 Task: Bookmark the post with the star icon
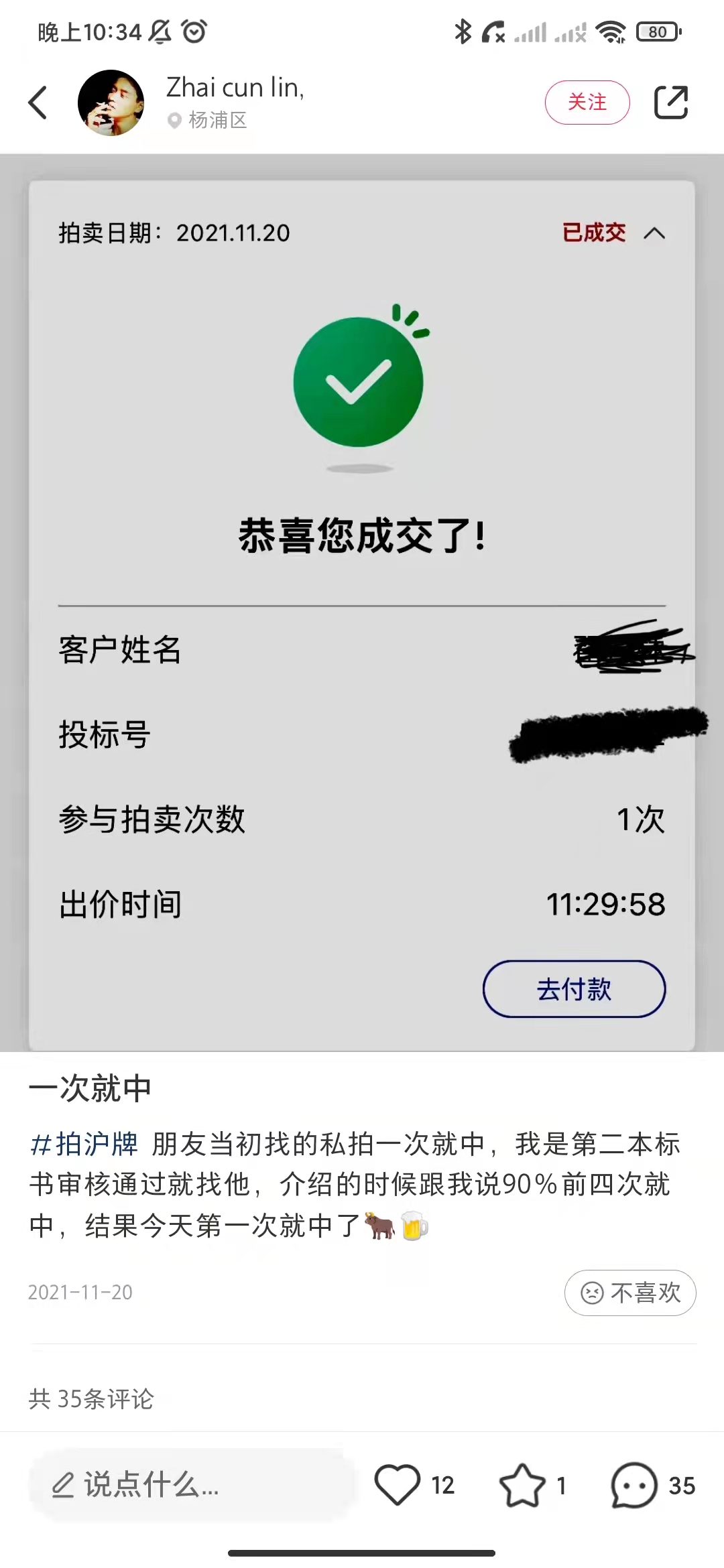[522, 1485]
